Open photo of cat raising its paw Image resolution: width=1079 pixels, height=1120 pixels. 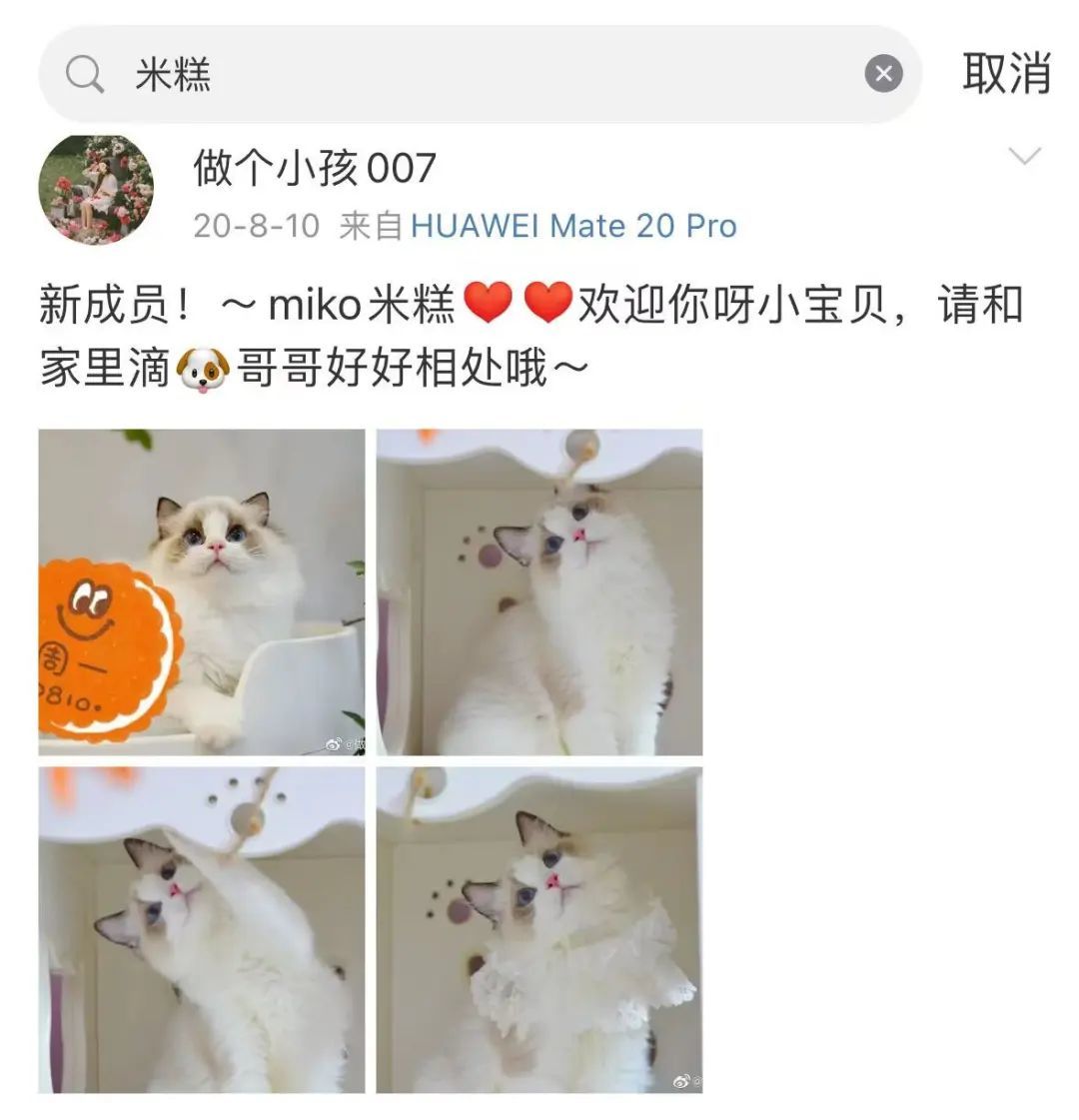pos(202,929)
